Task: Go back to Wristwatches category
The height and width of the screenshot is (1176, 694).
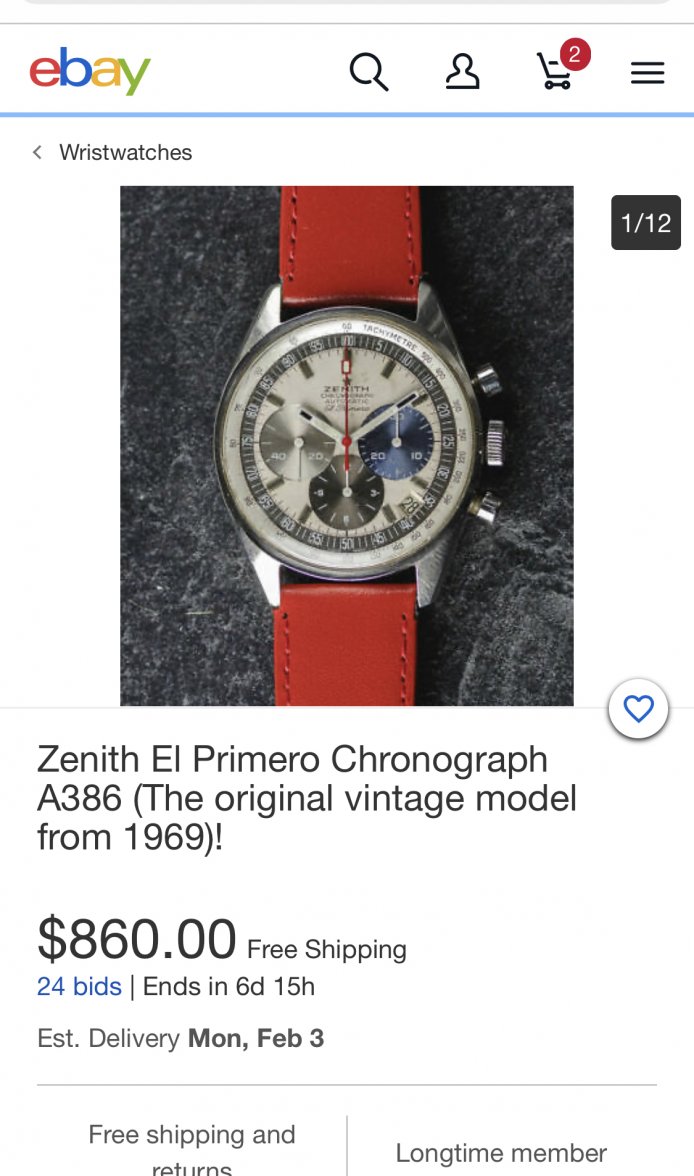Action: (x=112, y=153)
